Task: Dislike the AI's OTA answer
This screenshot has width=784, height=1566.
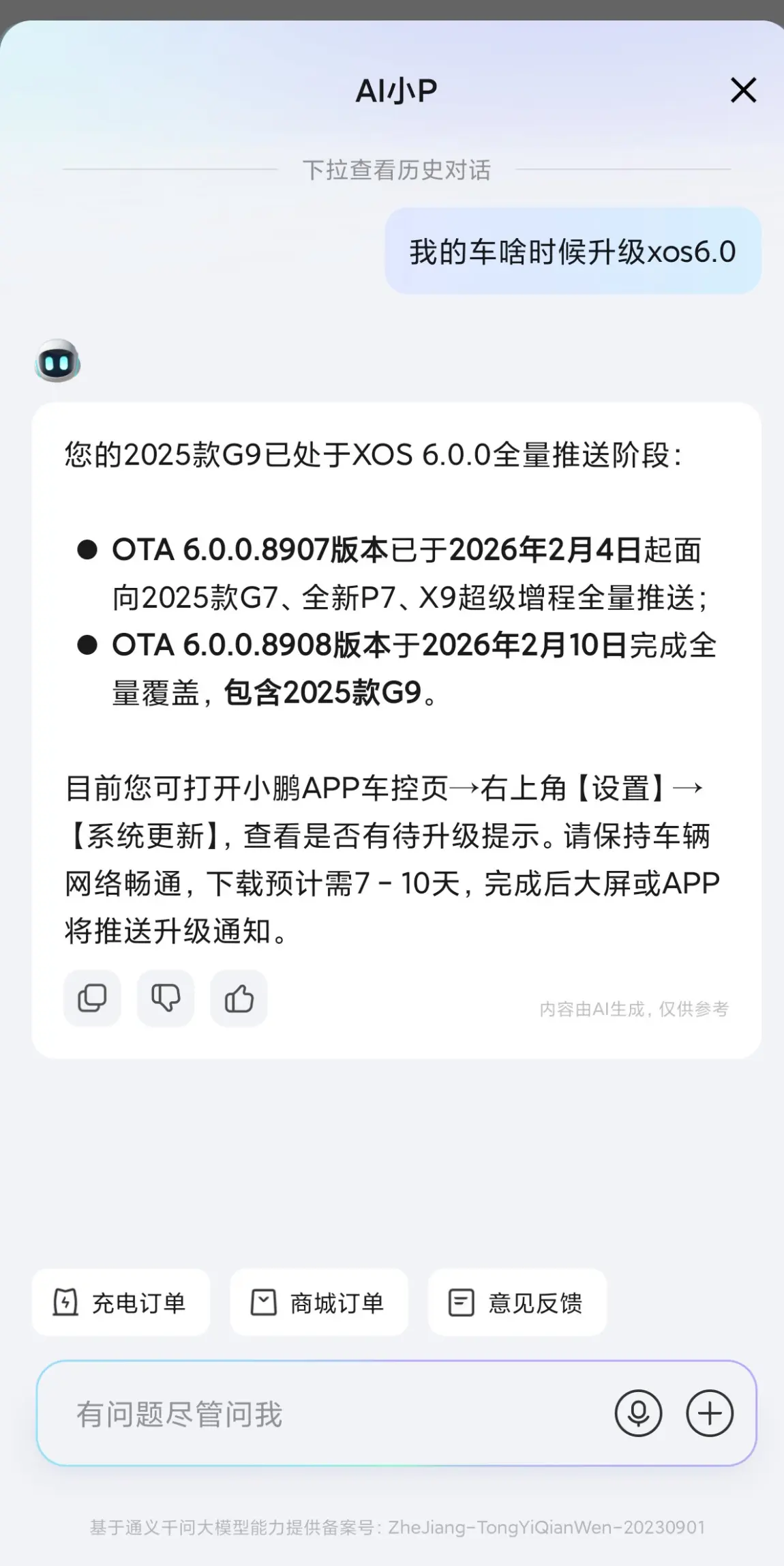Action: (166, 999)
